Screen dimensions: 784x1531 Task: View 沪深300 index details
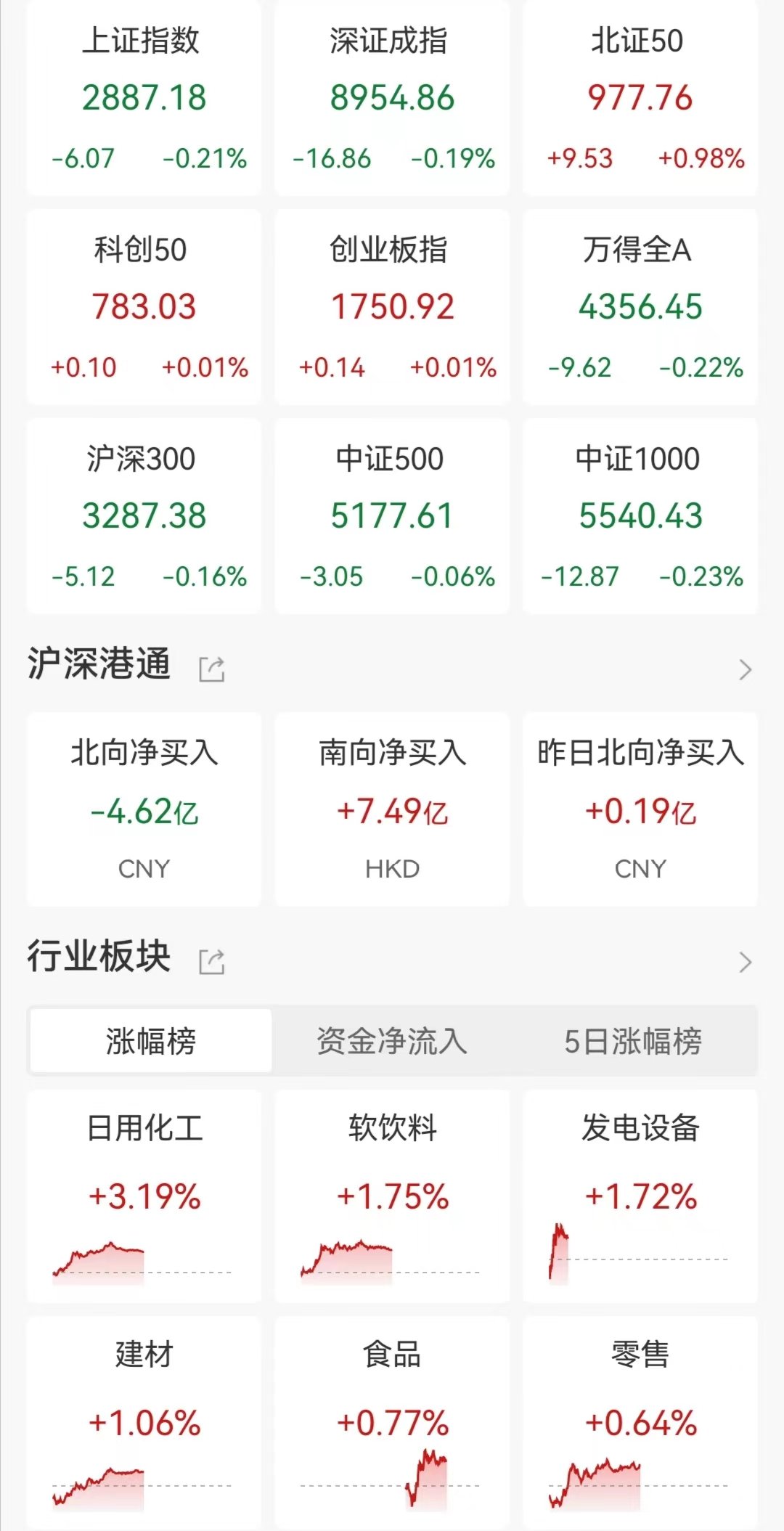click(x=144, y=515)
